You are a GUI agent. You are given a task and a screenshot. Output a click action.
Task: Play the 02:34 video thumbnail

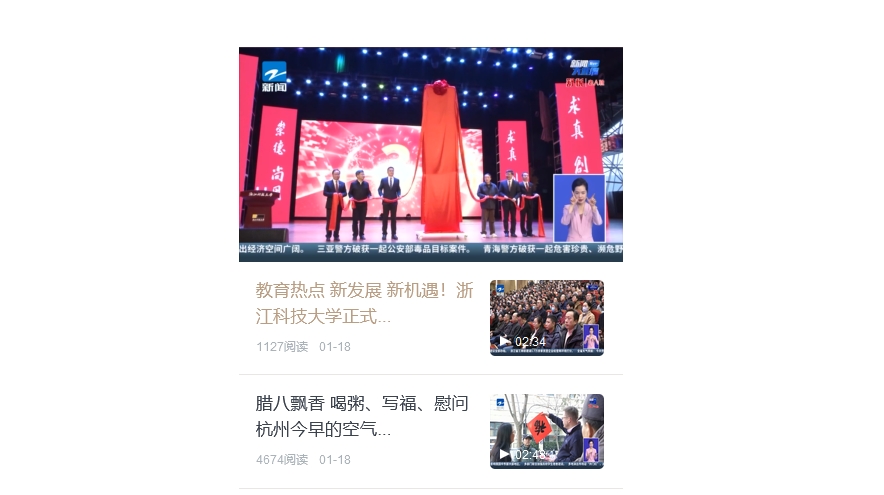click(x=546, y=318)
